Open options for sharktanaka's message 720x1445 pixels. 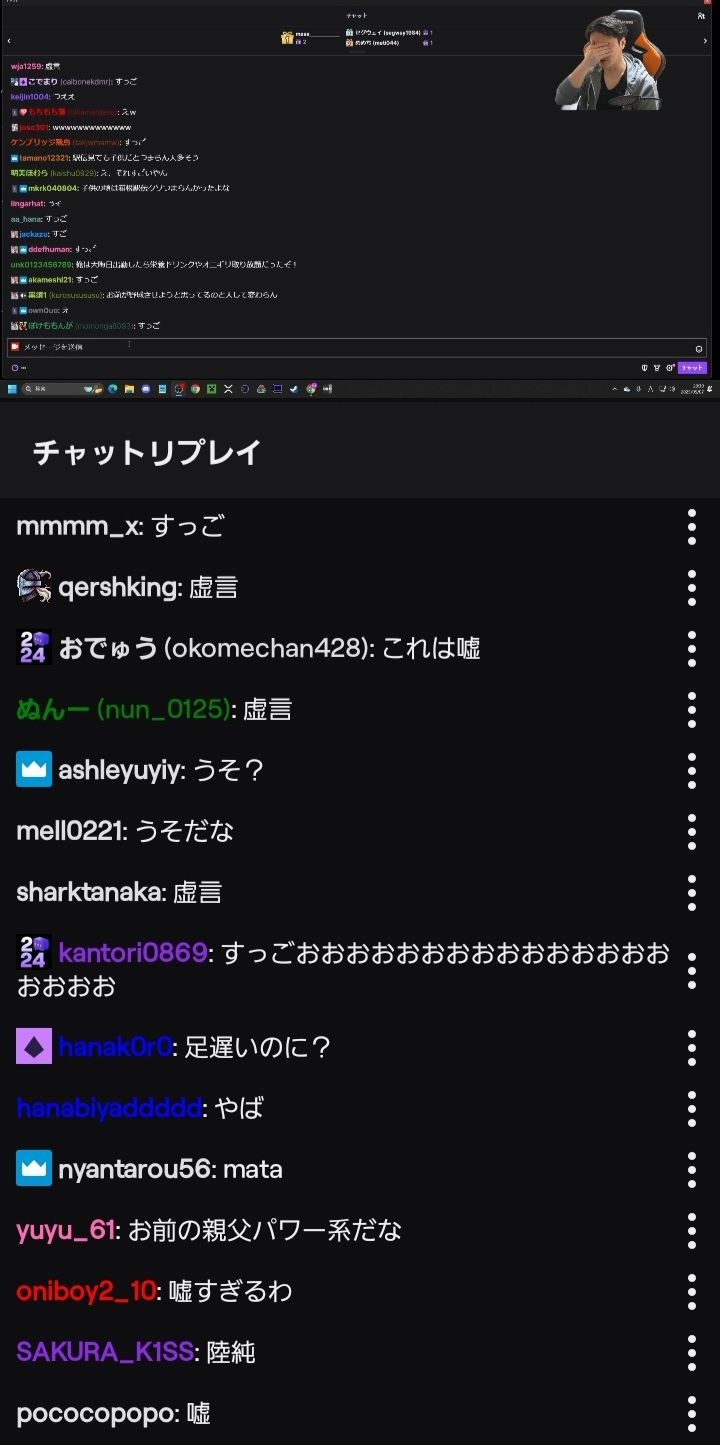(691, 893)
